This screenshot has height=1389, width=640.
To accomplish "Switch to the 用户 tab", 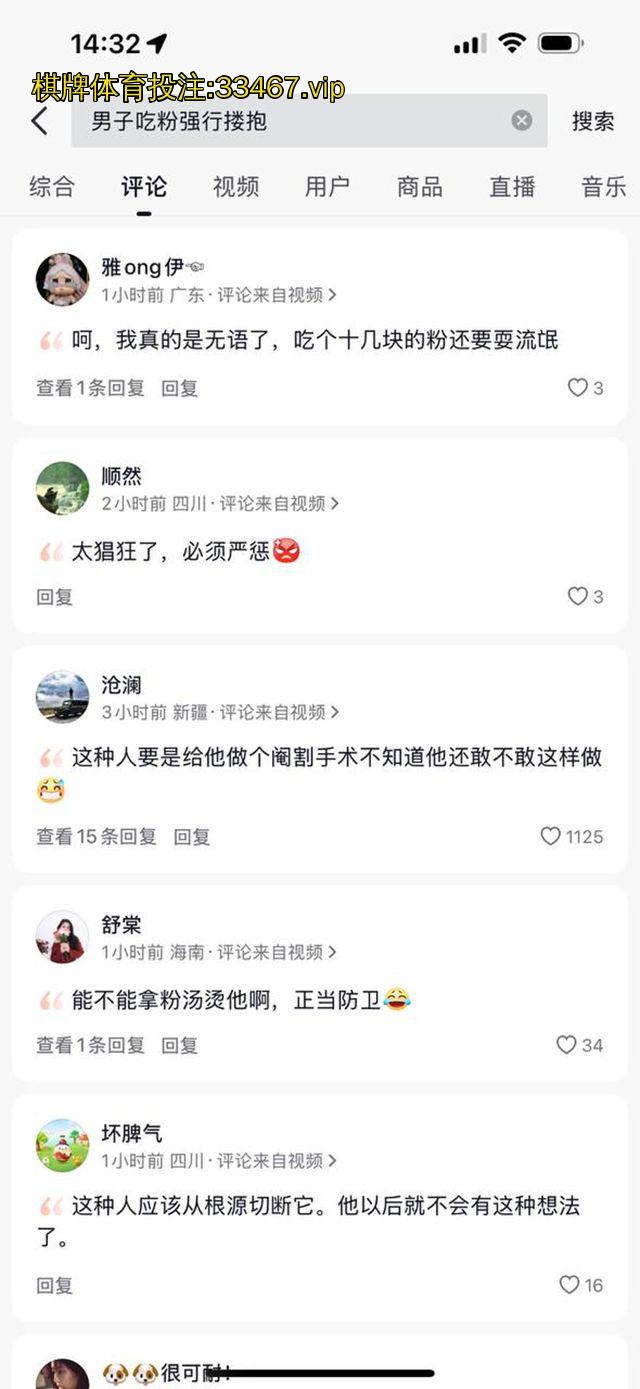I will 327,186.
